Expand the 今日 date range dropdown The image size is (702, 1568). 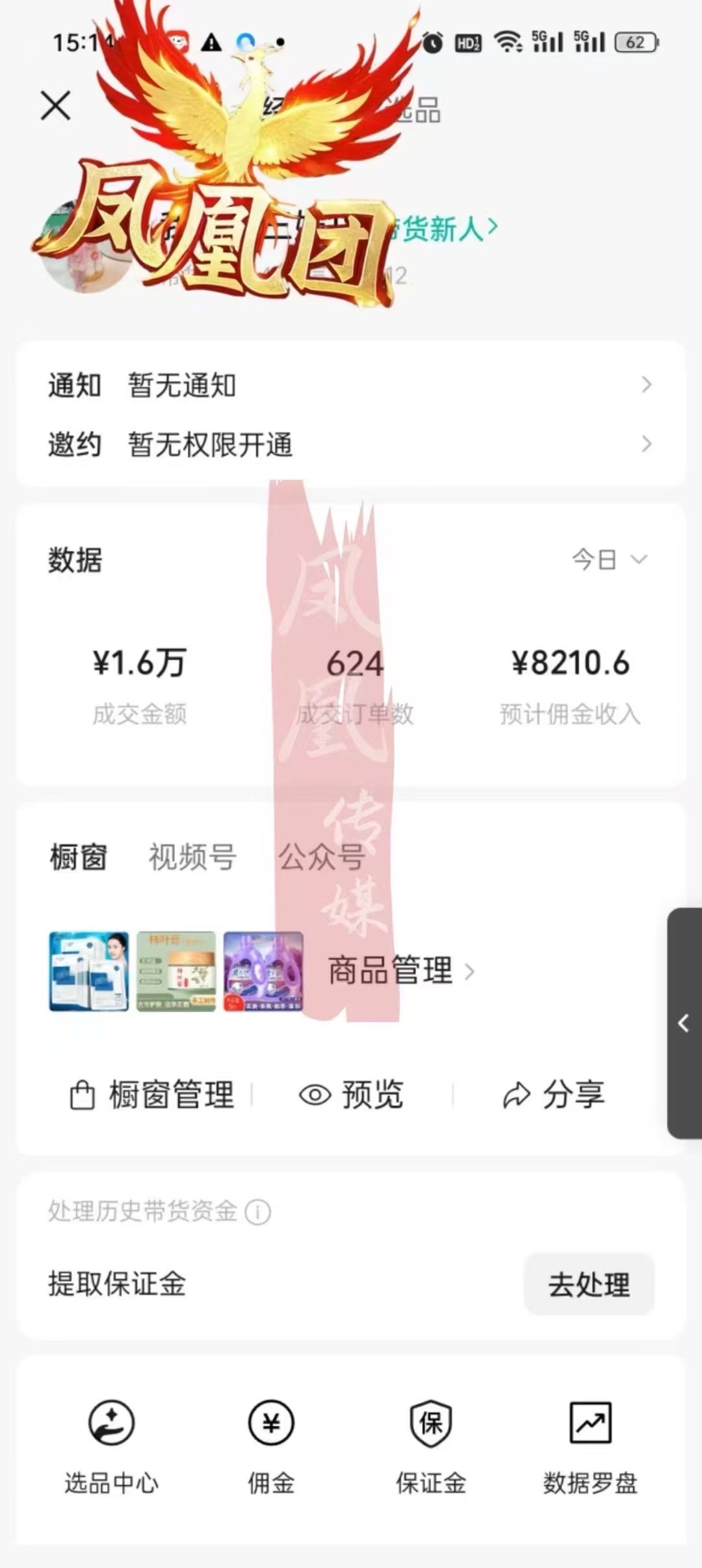pyautogui.click(x=609, y=559)
